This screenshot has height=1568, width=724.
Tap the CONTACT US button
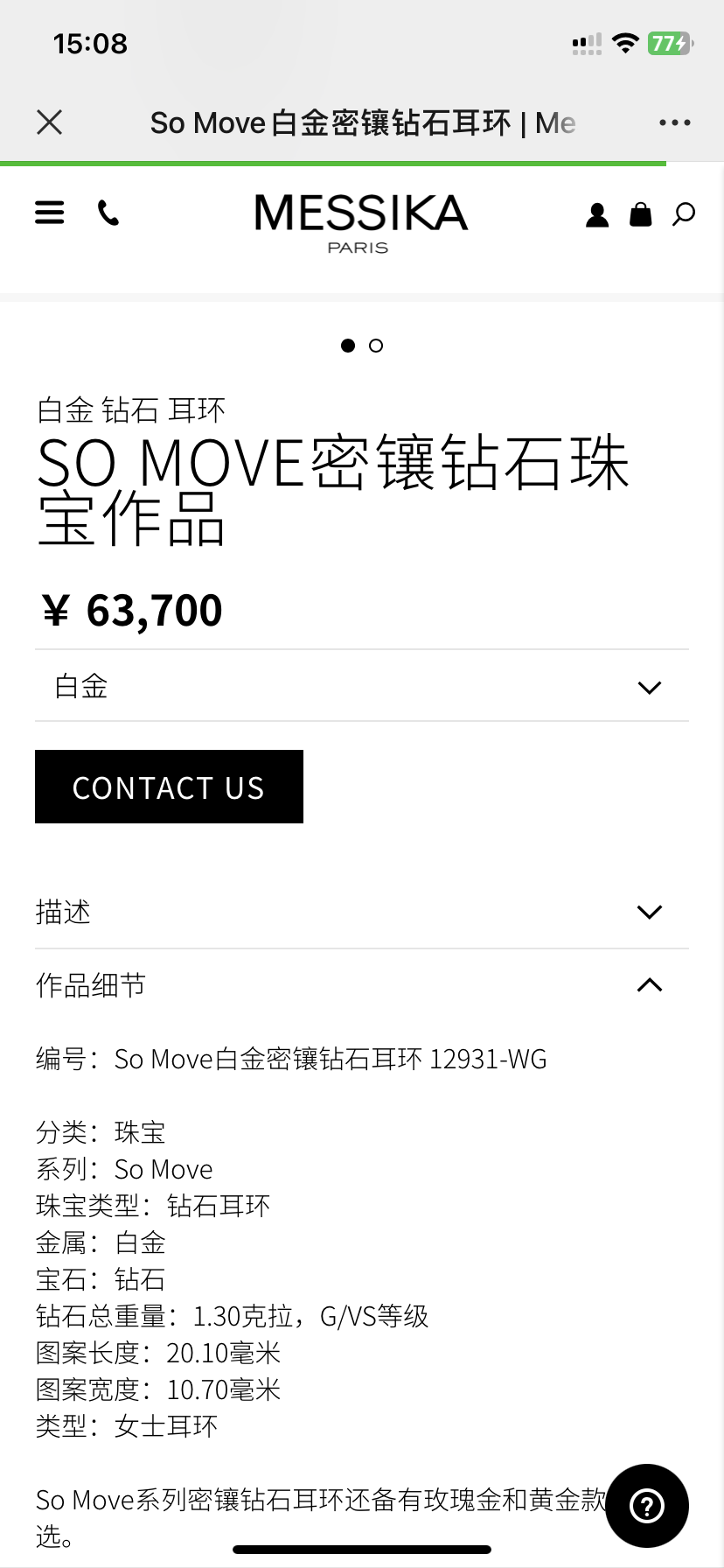169,787
